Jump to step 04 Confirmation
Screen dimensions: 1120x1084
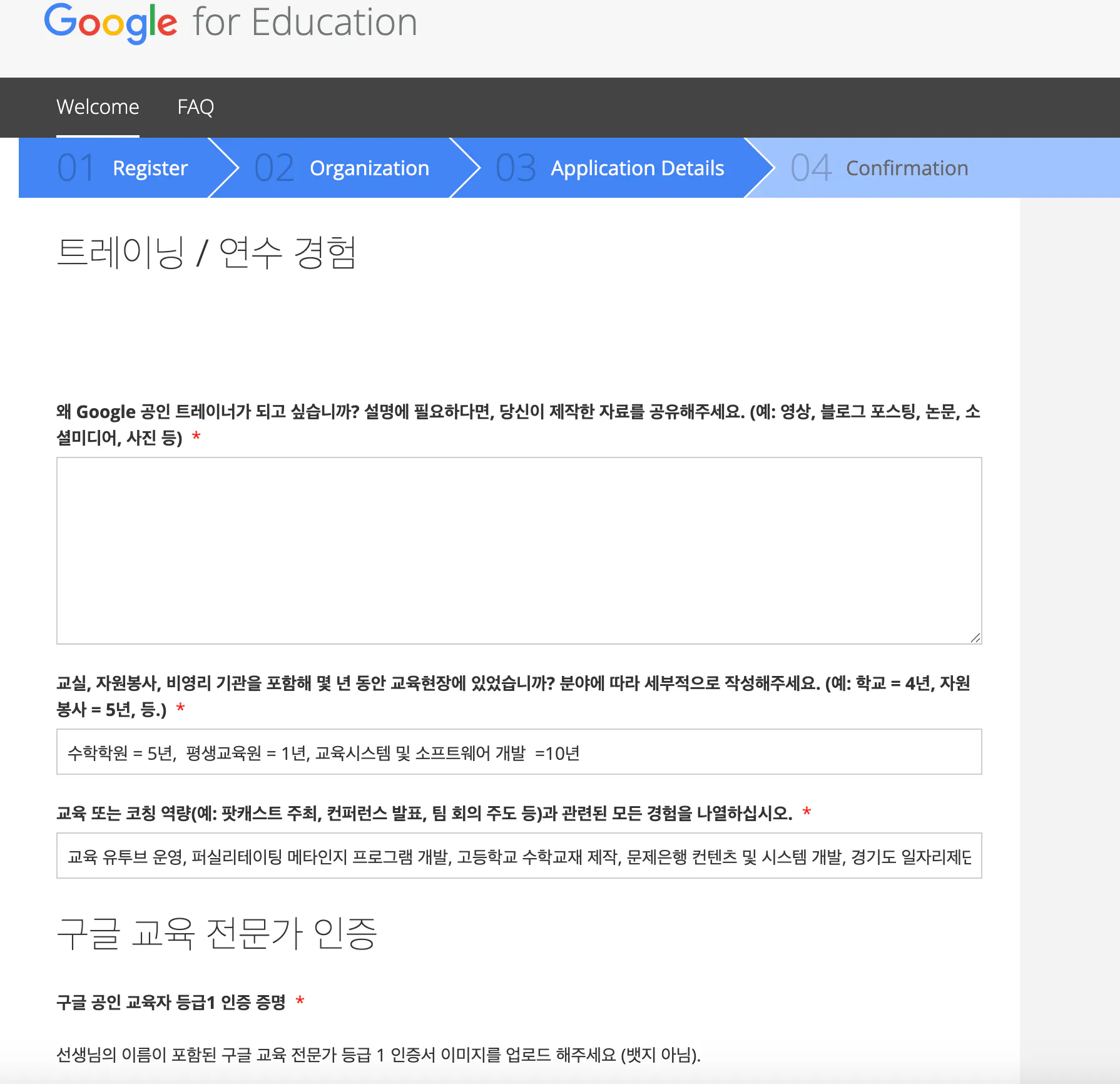[x=879, y=168]
